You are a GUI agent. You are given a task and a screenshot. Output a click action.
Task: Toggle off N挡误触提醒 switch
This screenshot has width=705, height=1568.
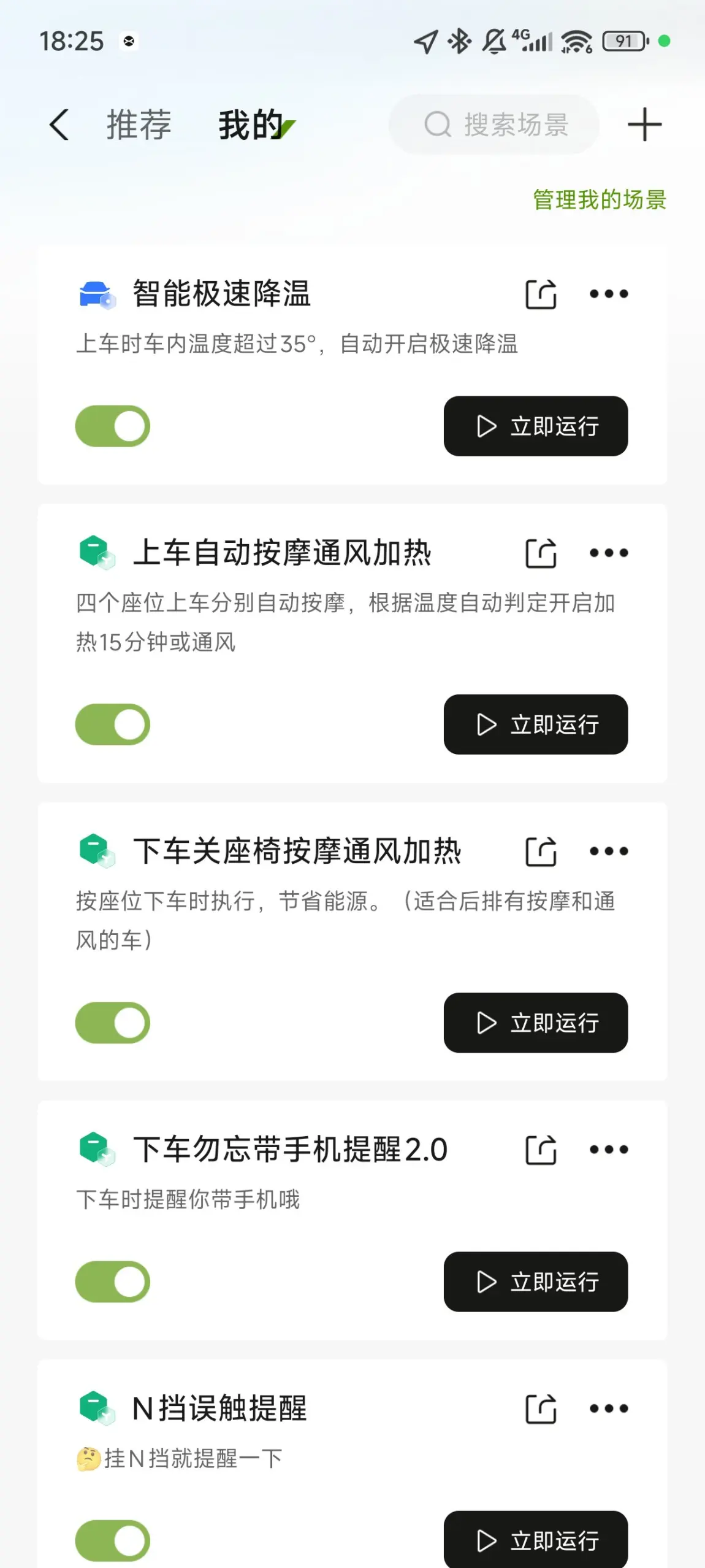pos(112,1540)
